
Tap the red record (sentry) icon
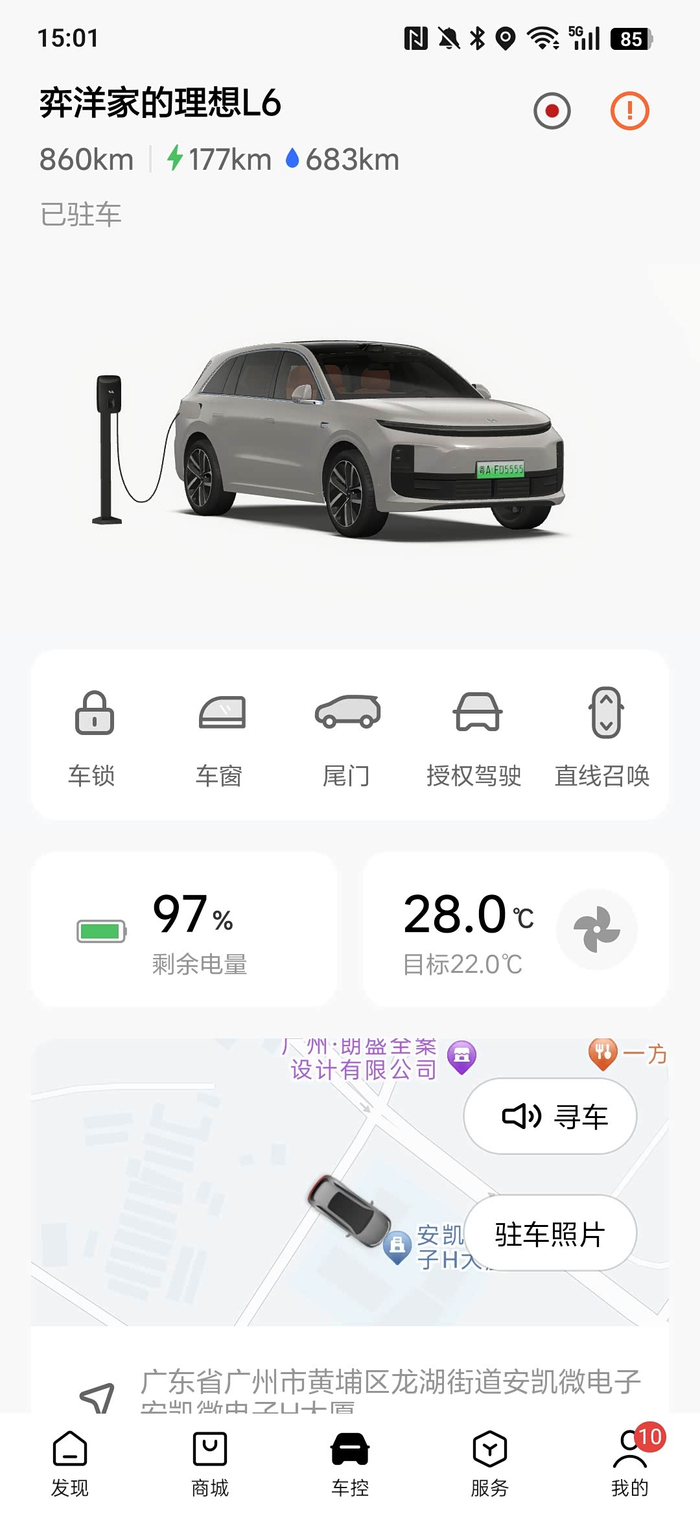(552, 110)
